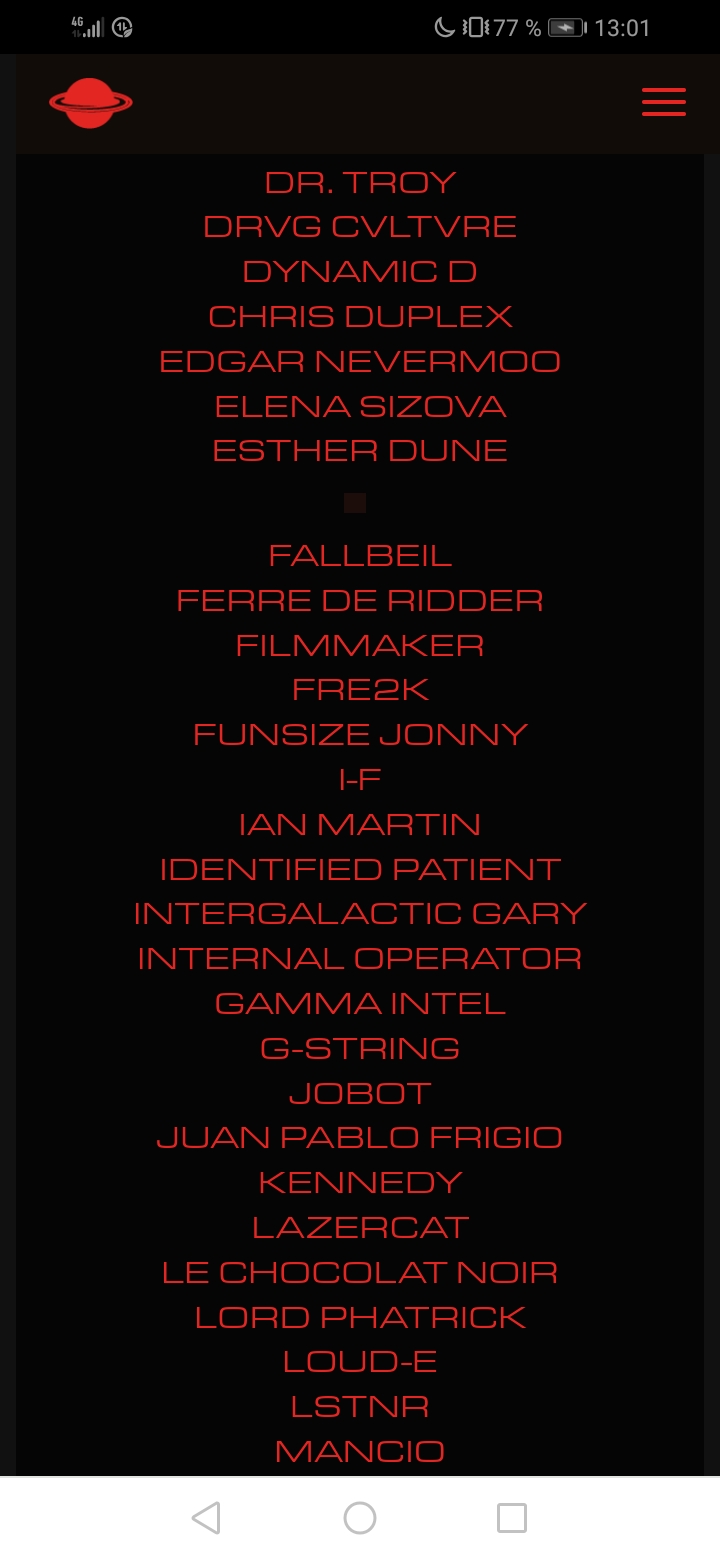The width and height of the screenshot is (720, 1560).
Task: Open MANCIO artist page
Action: [360, 1451]
